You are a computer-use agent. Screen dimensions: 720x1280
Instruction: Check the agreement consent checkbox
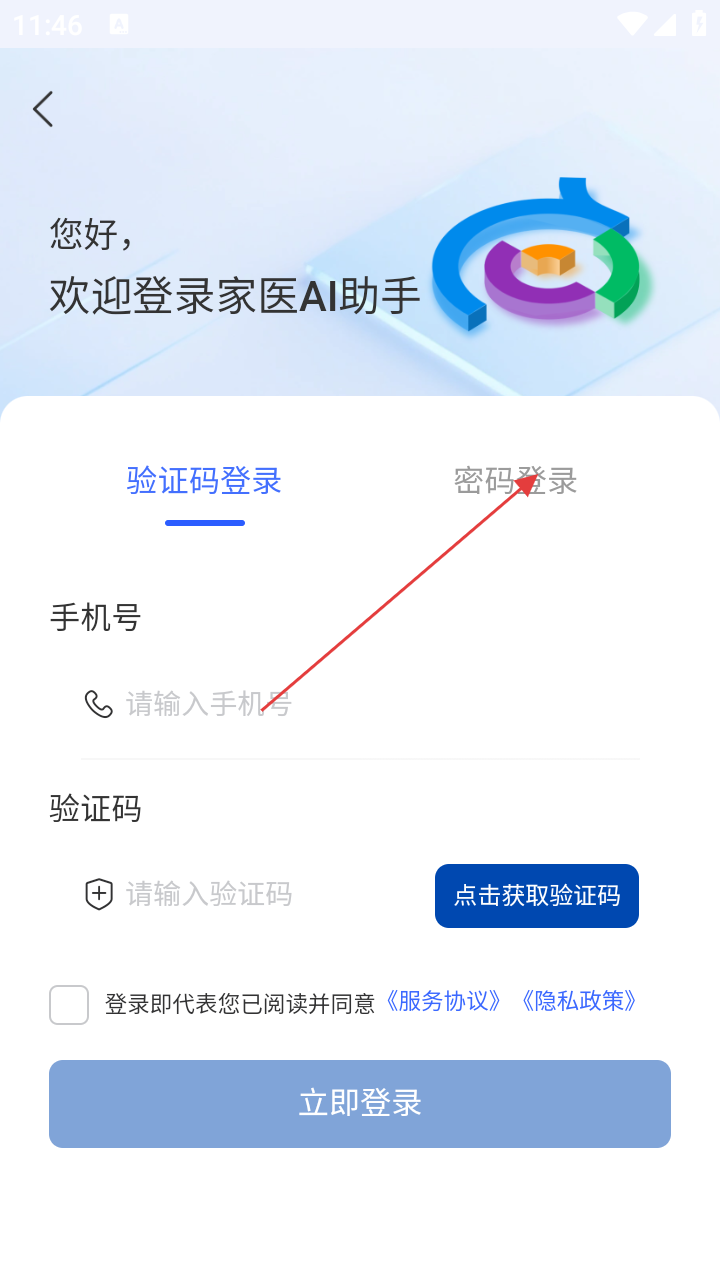69,1005
